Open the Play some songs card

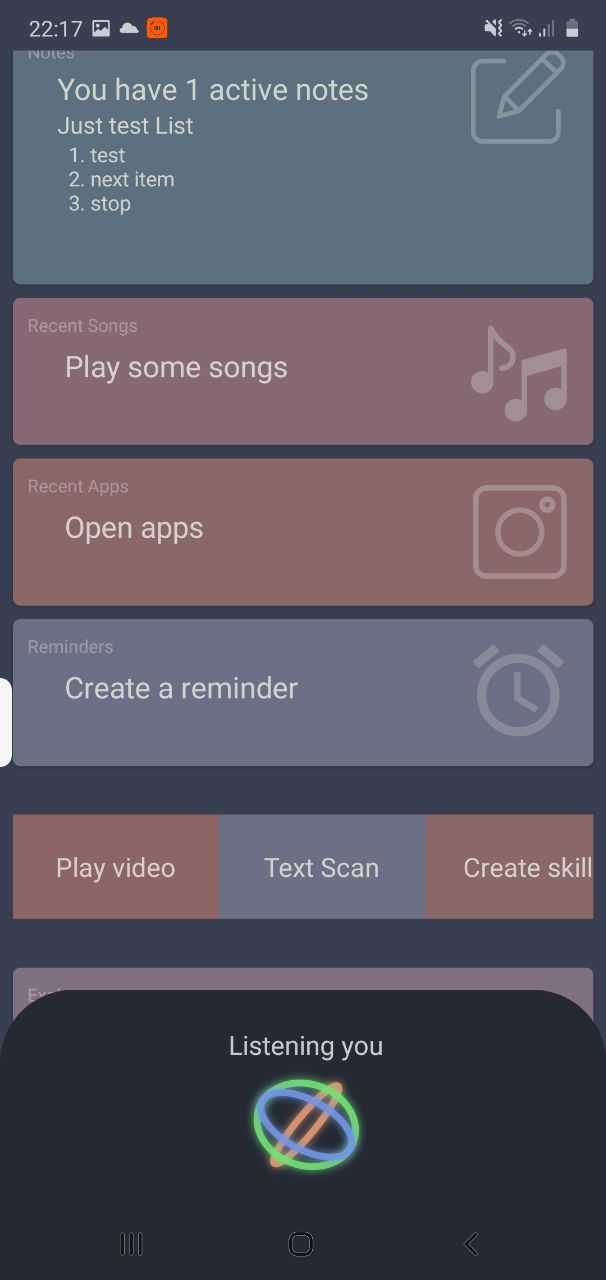pos(302,371)
